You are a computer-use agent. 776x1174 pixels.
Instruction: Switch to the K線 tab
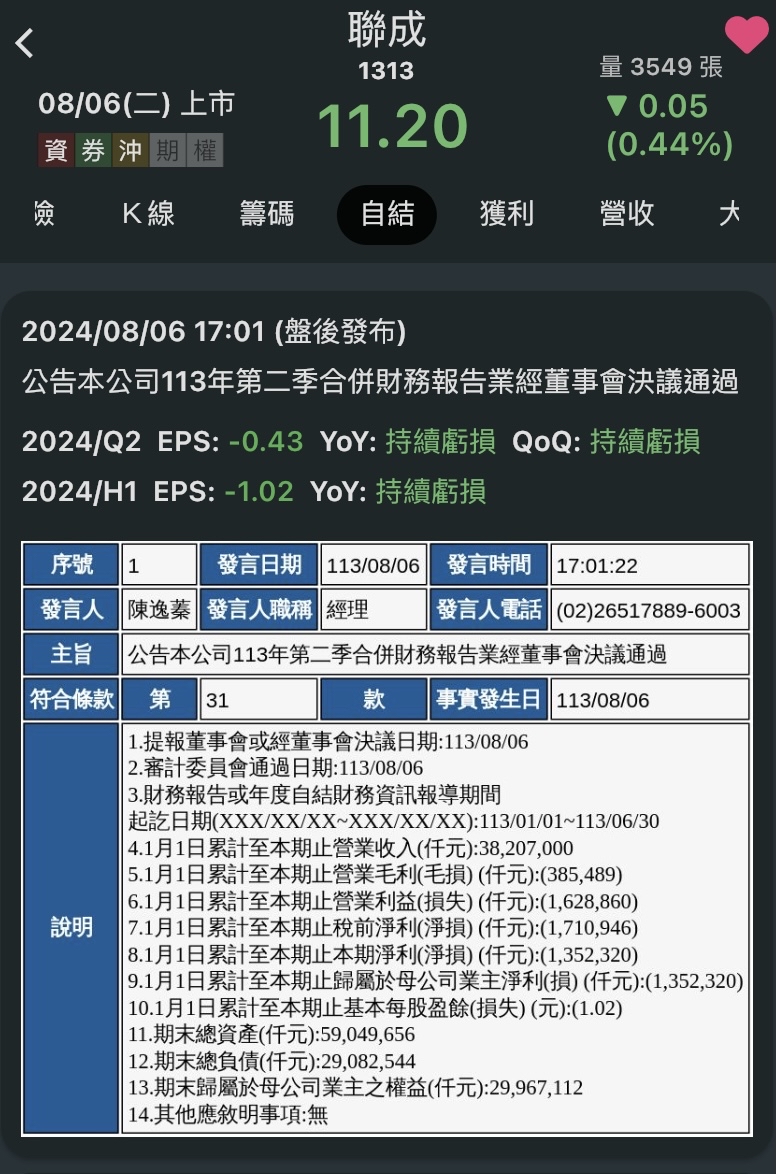coord(148,213)
